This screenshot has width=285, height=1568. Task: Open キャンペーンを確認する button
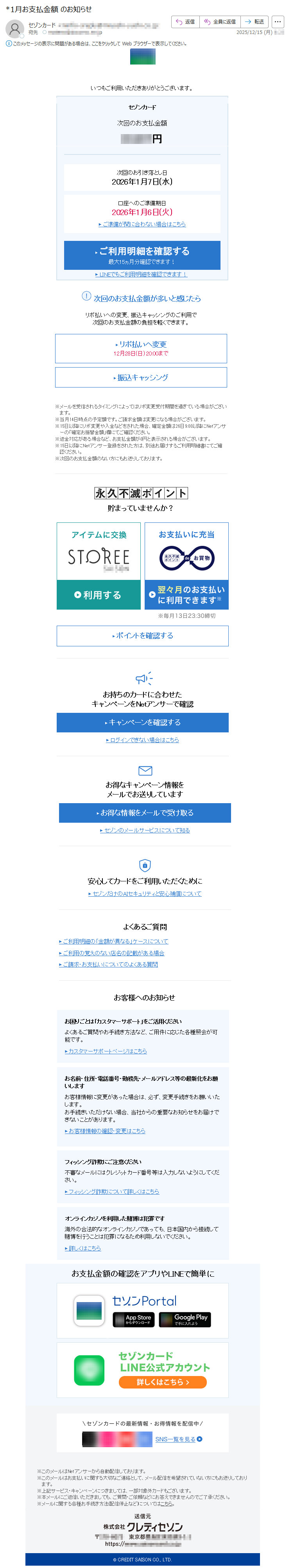click(142, 723)
